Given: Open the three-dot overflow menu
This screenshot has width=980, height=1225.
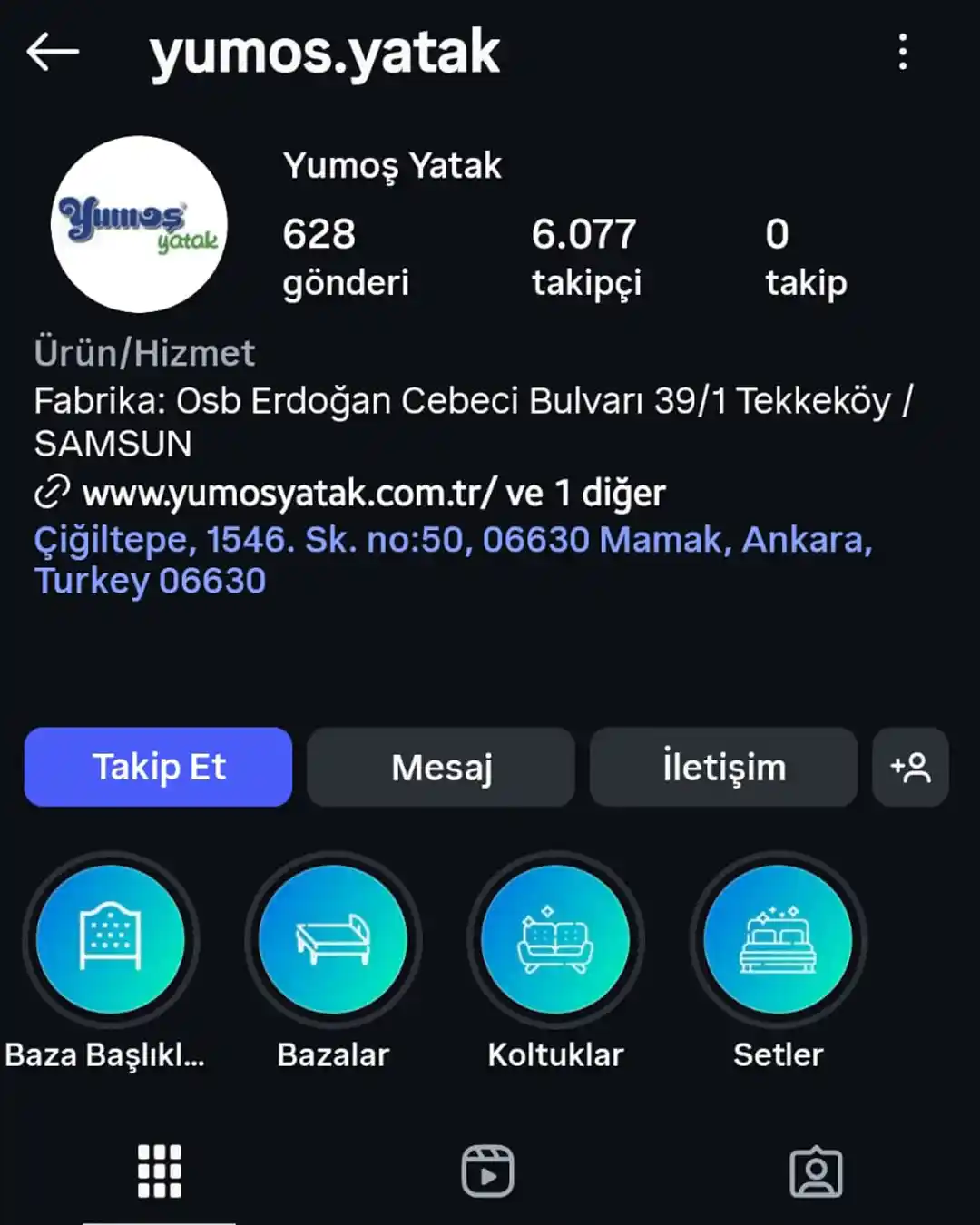Looking at the screenshot, I should pos(902,52).
